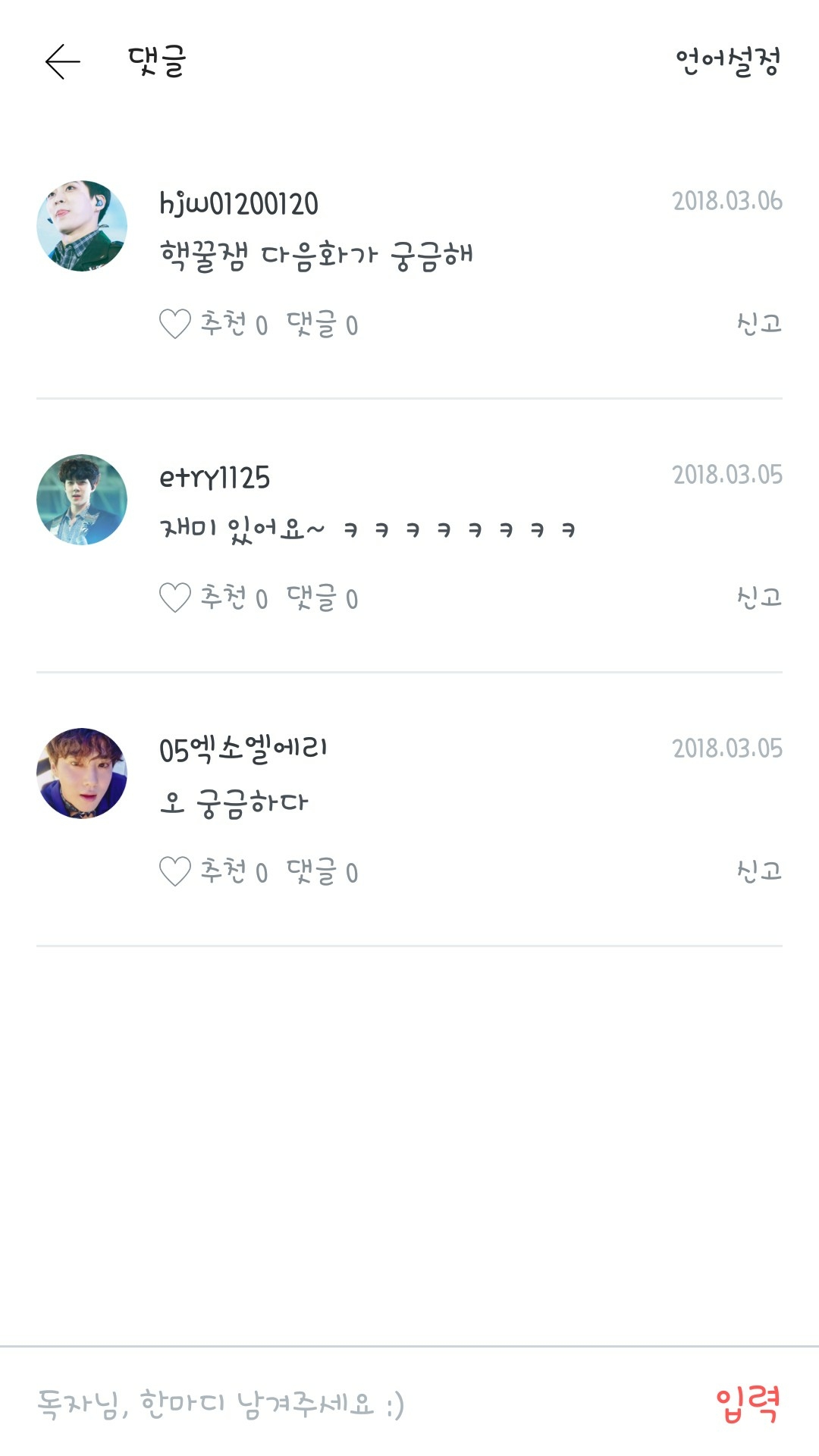
Task: Report 05엑소엘에리's comment with 신고
Action: point(758,871)
